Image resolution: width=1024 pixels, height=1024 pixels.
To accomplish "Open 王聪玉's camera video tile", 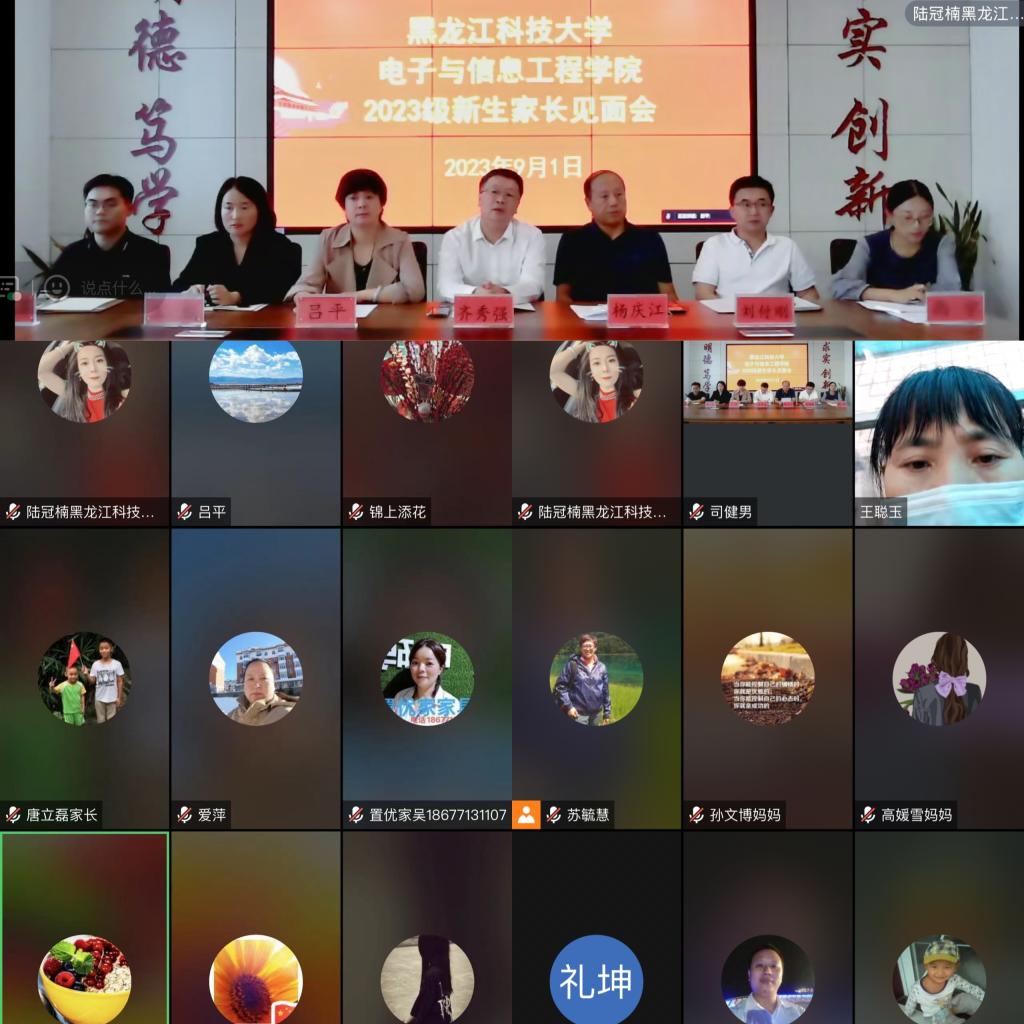I will tap(938, 432).
